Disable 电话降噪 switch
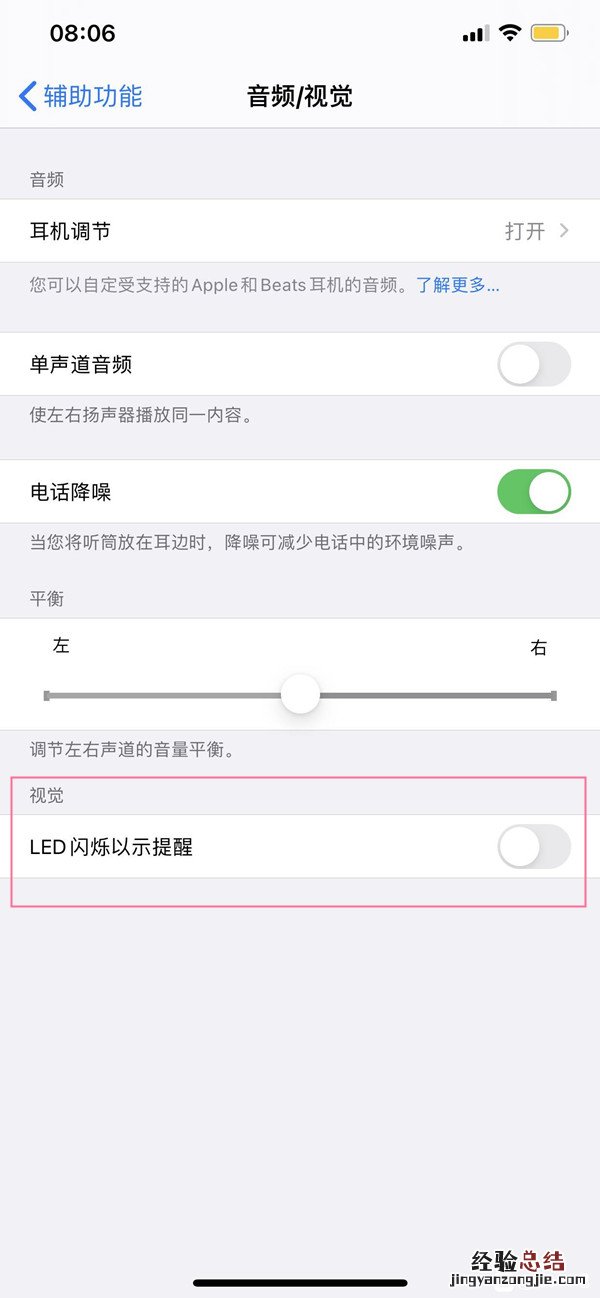600x1298 pixels. coord(533,492)
